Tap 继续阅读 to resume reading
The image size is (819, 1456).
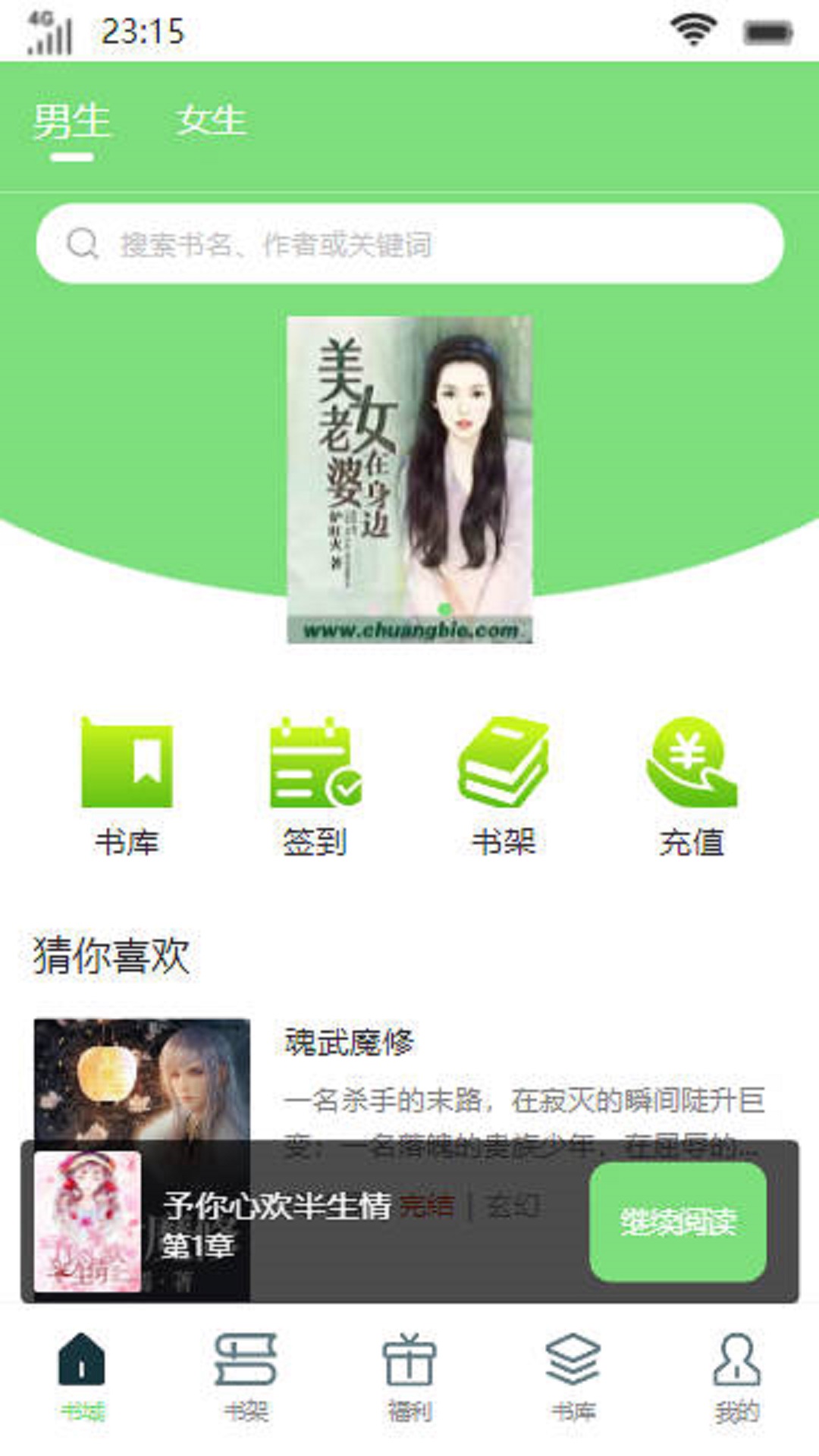tap(677, 1222)
